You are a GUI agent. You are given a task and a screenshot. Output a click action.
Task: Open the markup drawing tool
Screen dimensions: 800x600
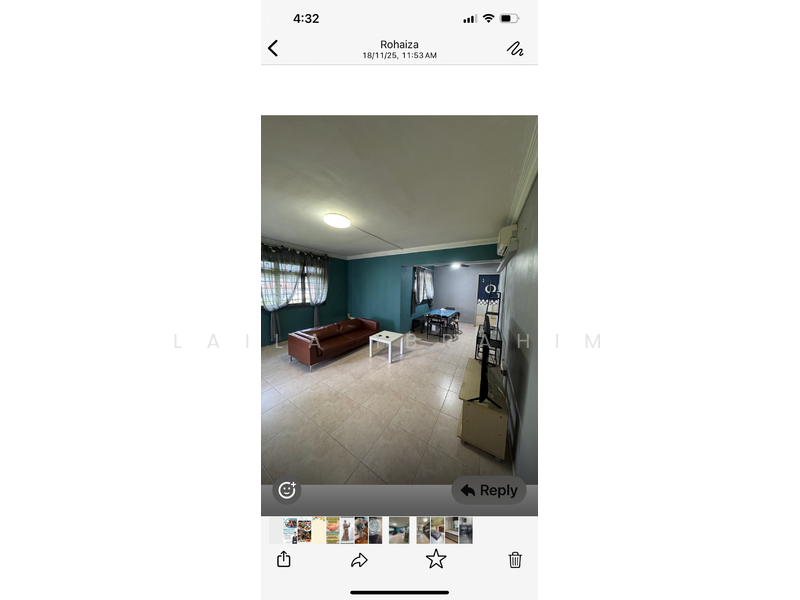(x=515, y=48)
